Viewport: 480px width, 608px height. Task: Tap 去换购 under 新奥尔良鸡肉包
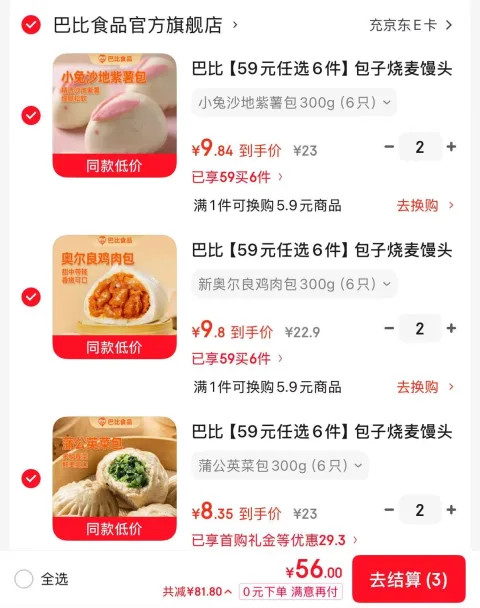tap(425, 387)
